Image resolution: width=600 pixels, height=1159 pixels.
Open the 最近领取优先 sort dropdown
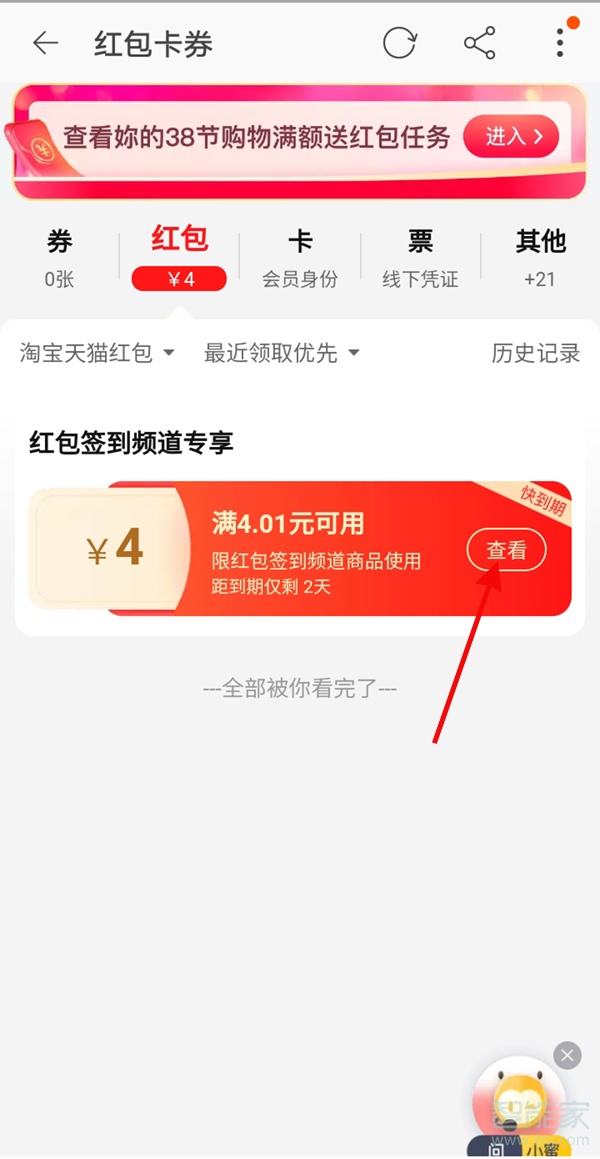[x=281, y=353]
